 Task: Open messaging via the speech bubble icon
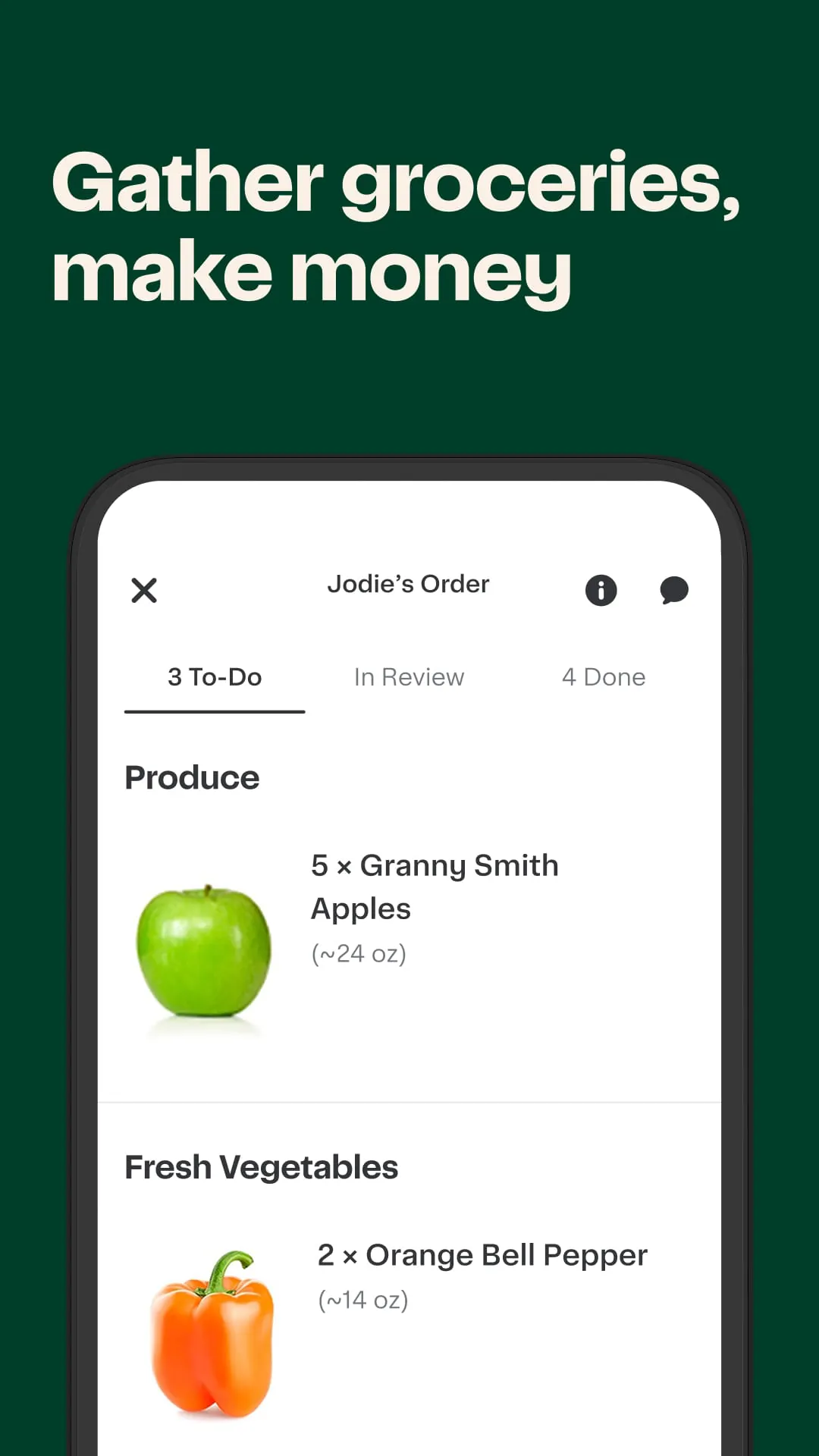click(x=673, y=591)
